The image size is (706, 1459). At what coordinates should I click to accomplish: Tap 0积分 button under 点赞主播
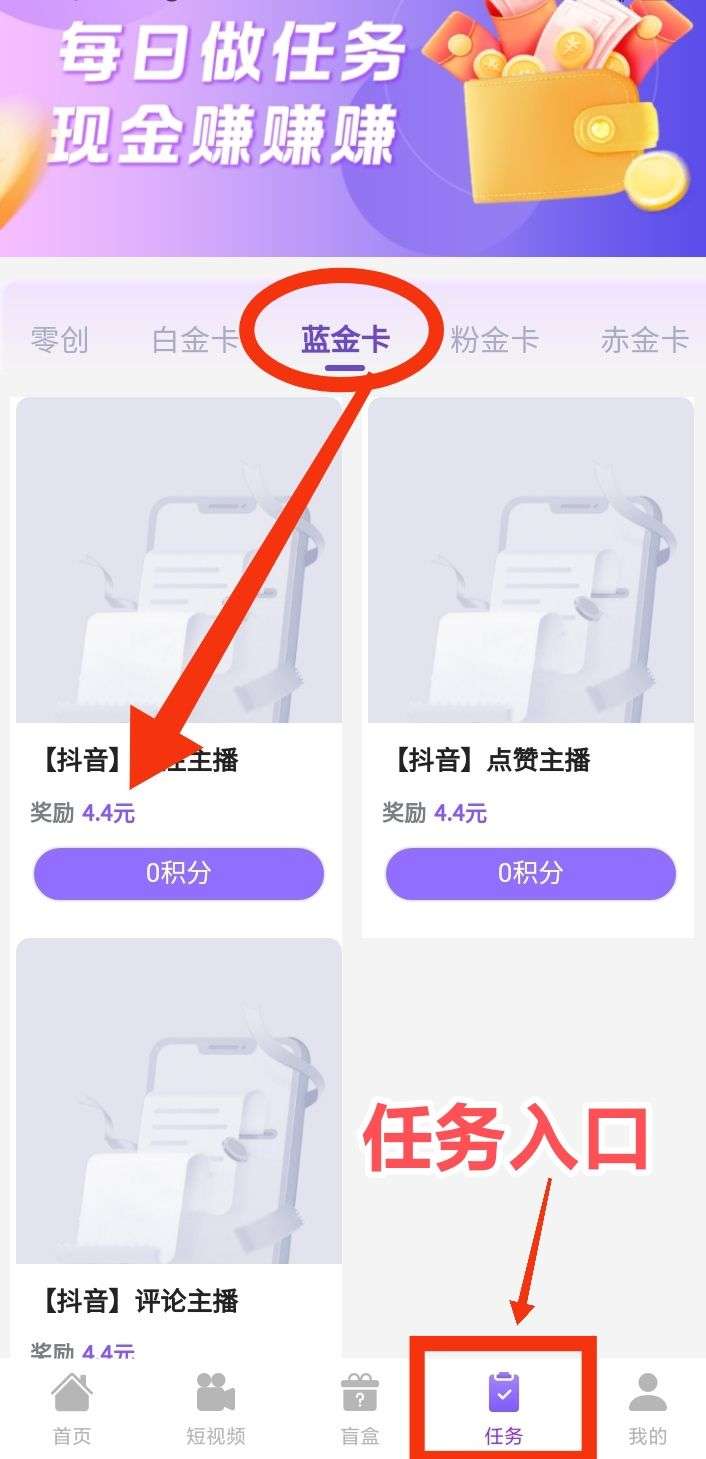point(530,873)
